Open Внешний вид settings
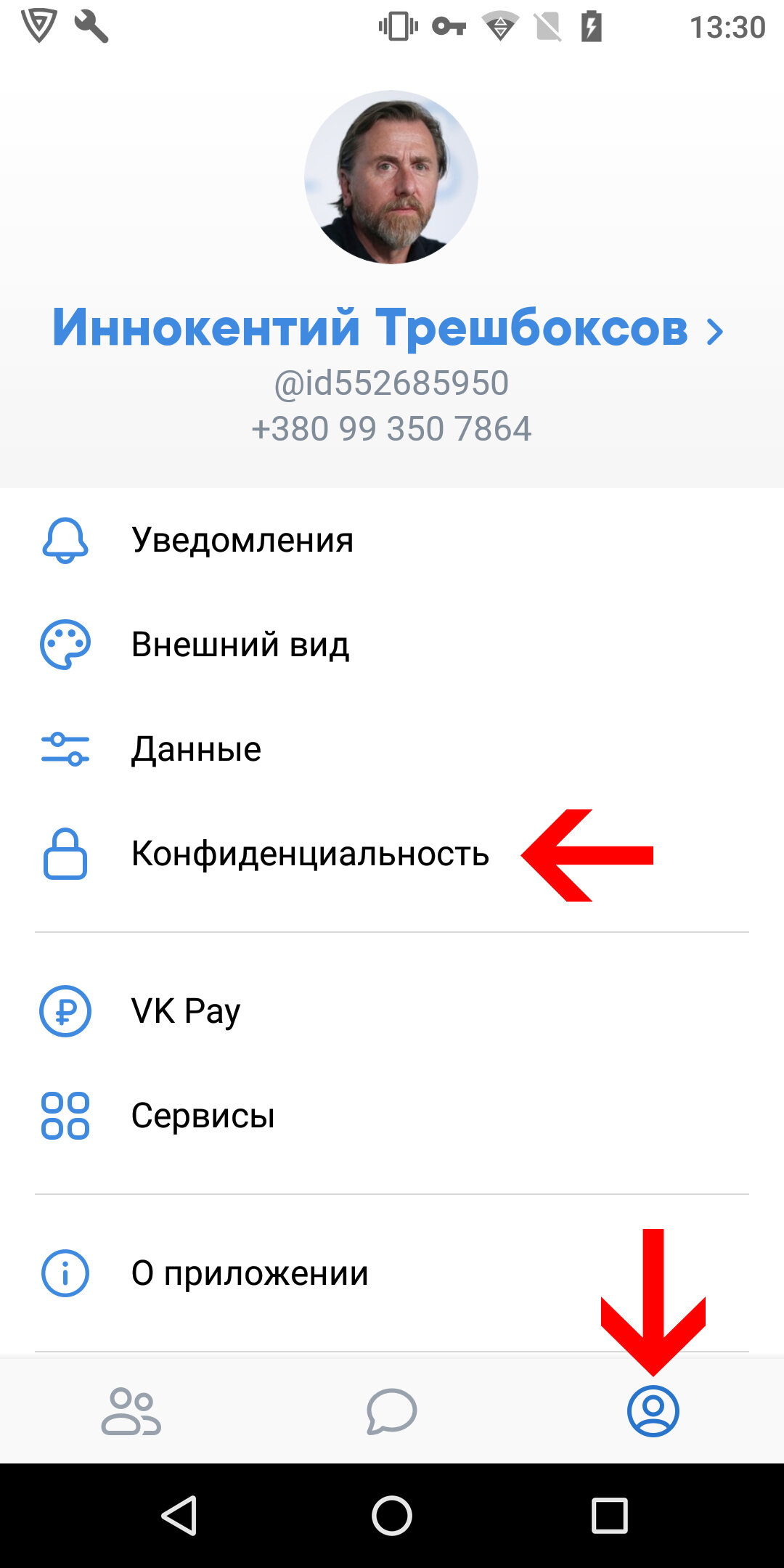The image size is (784, 1568). tap(392, 645)
